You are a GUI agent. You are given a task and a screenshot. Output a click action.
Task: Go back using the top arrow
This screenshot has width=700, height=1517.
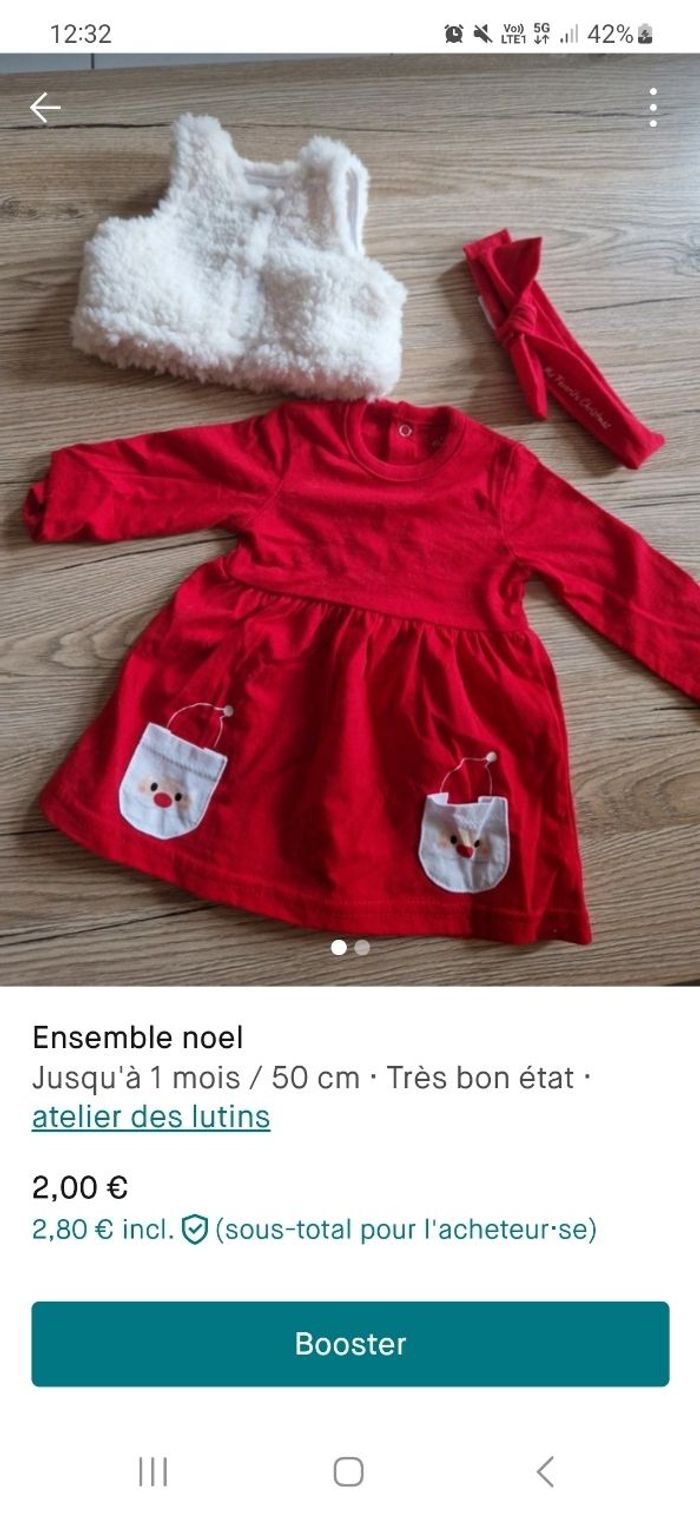click(45, 108)
